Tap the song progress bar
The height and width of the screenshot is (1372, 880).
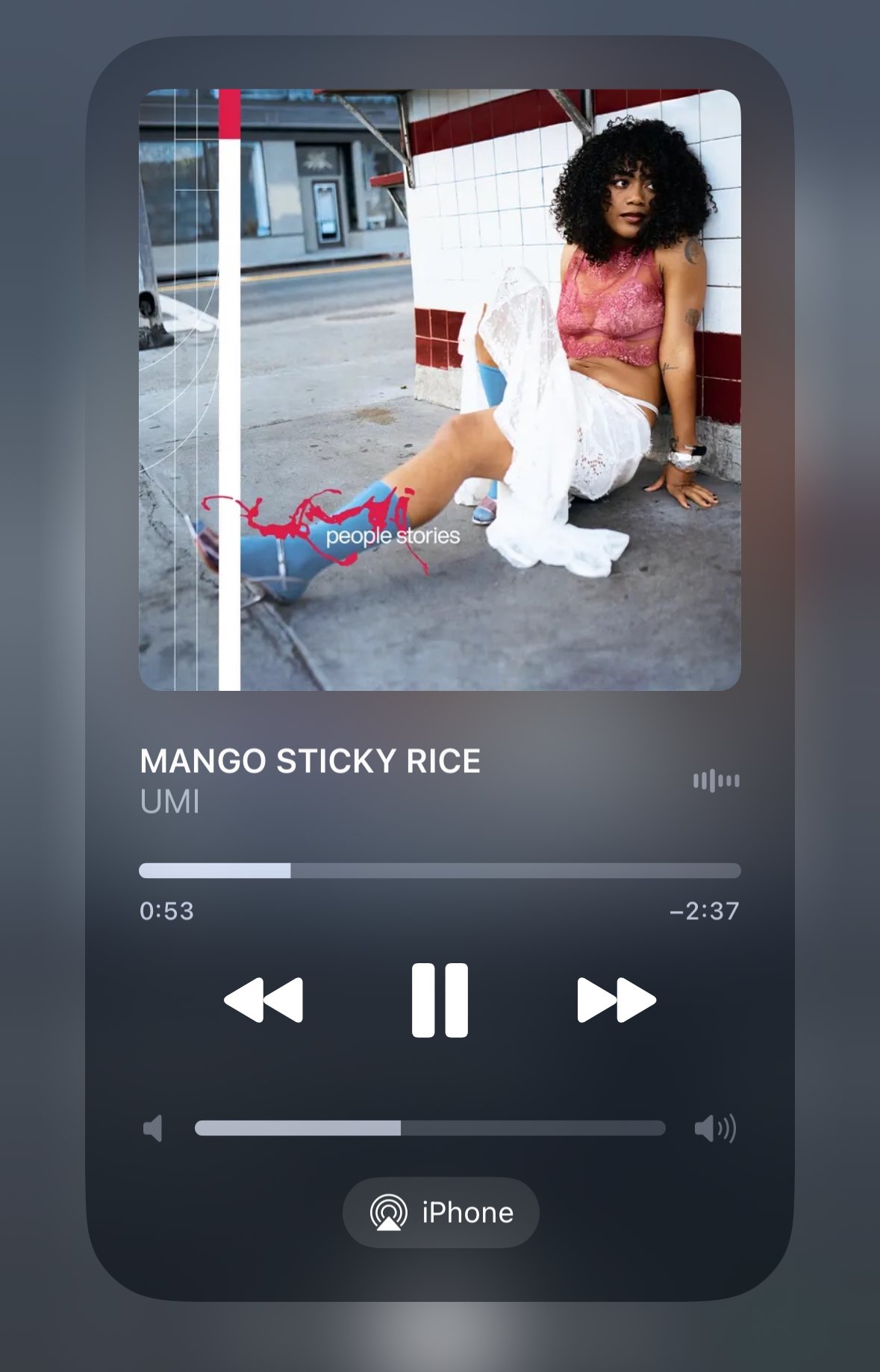(x=440, y=871)
